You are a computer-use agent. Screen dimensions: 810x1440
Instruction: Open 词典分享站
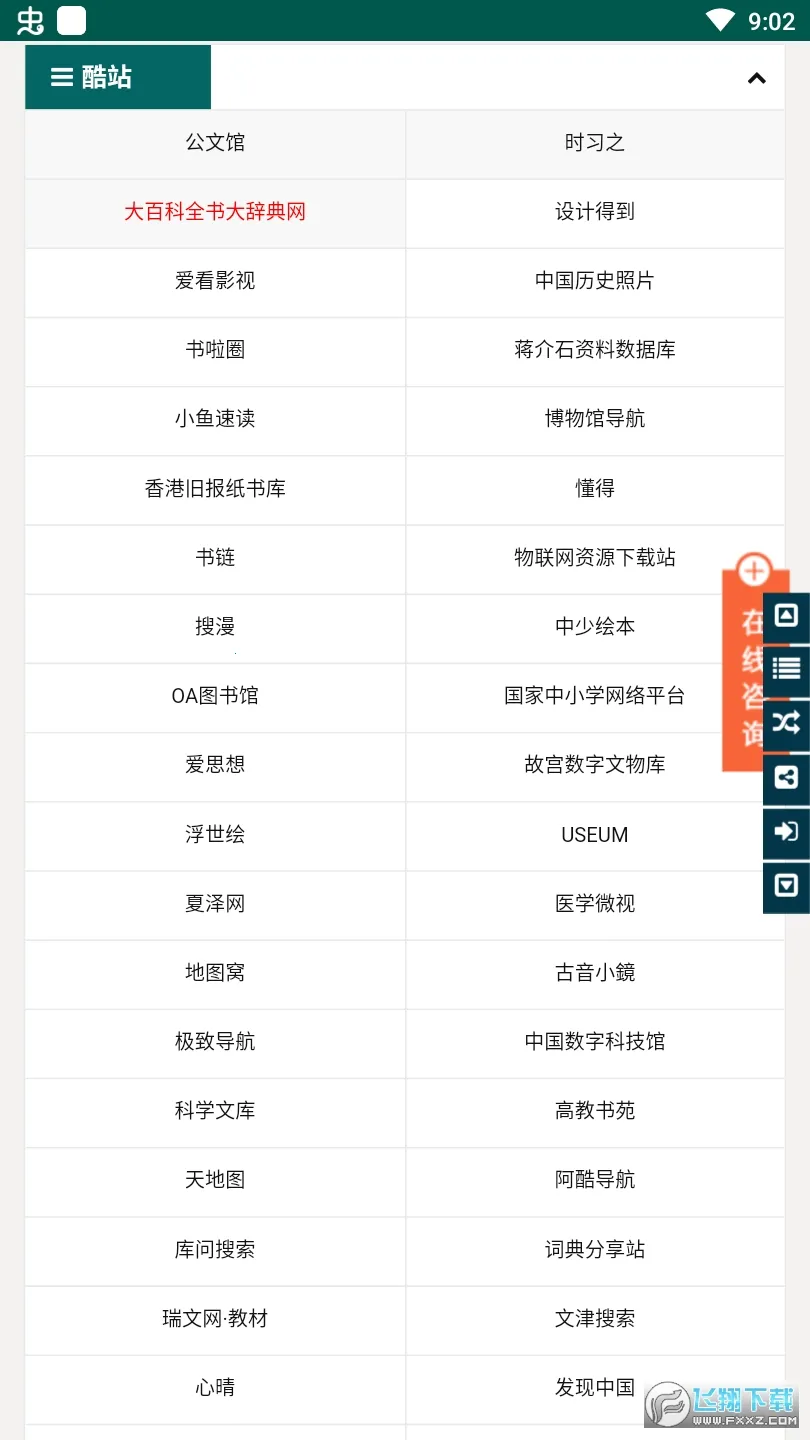[x=595, y=1250]
